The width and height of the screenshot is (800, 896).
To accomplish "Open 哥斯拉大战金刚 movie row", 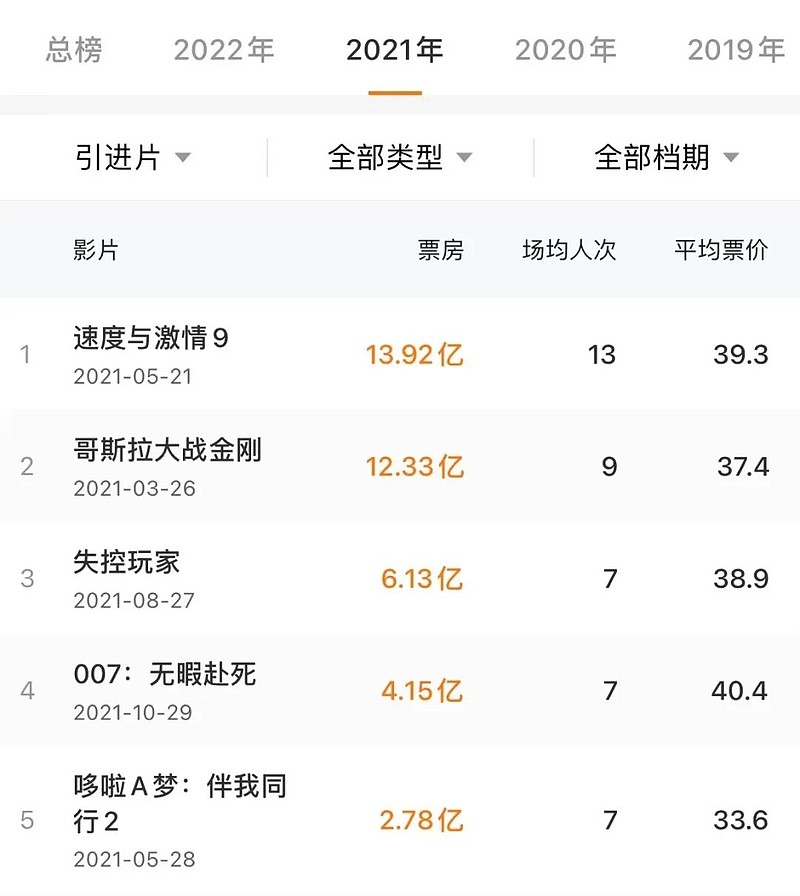I will pyautogui.click(x=168, y=451).
